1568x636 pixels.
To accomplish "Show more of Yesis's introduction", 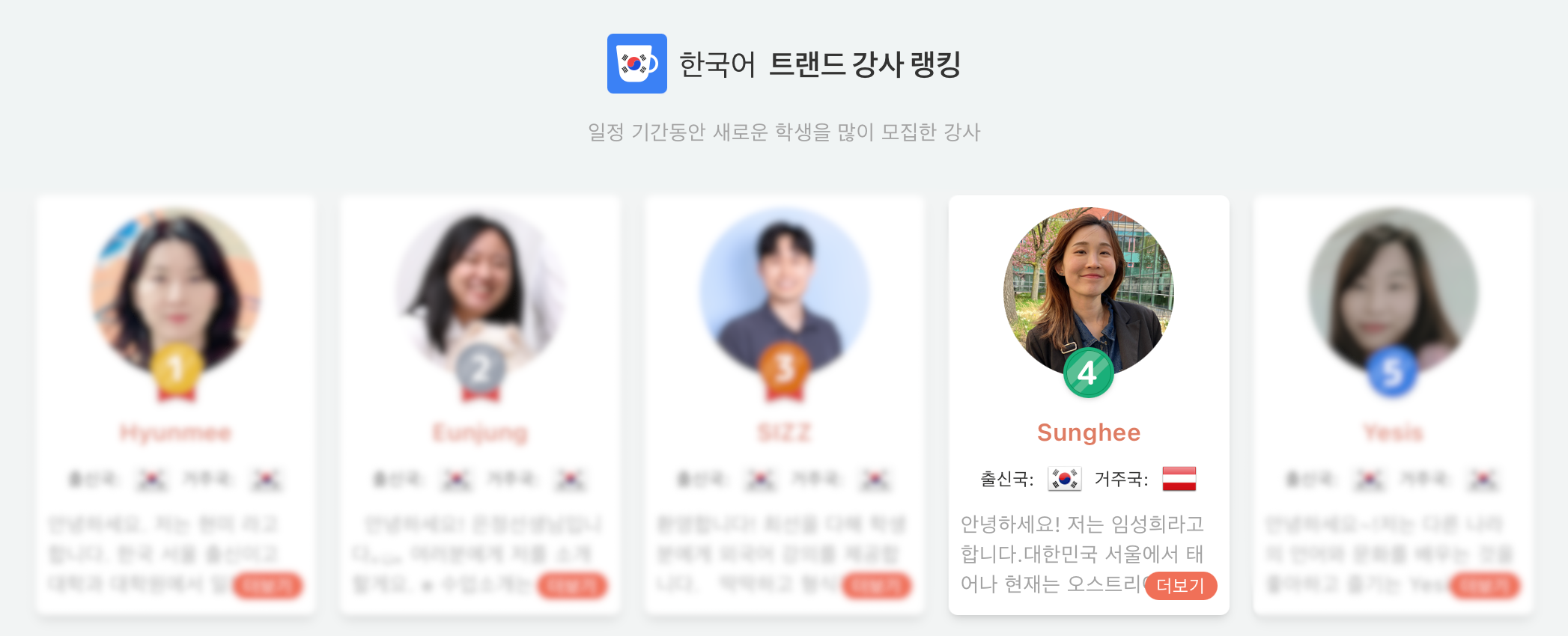I will pyautogui.click(x=1484, y=585).
